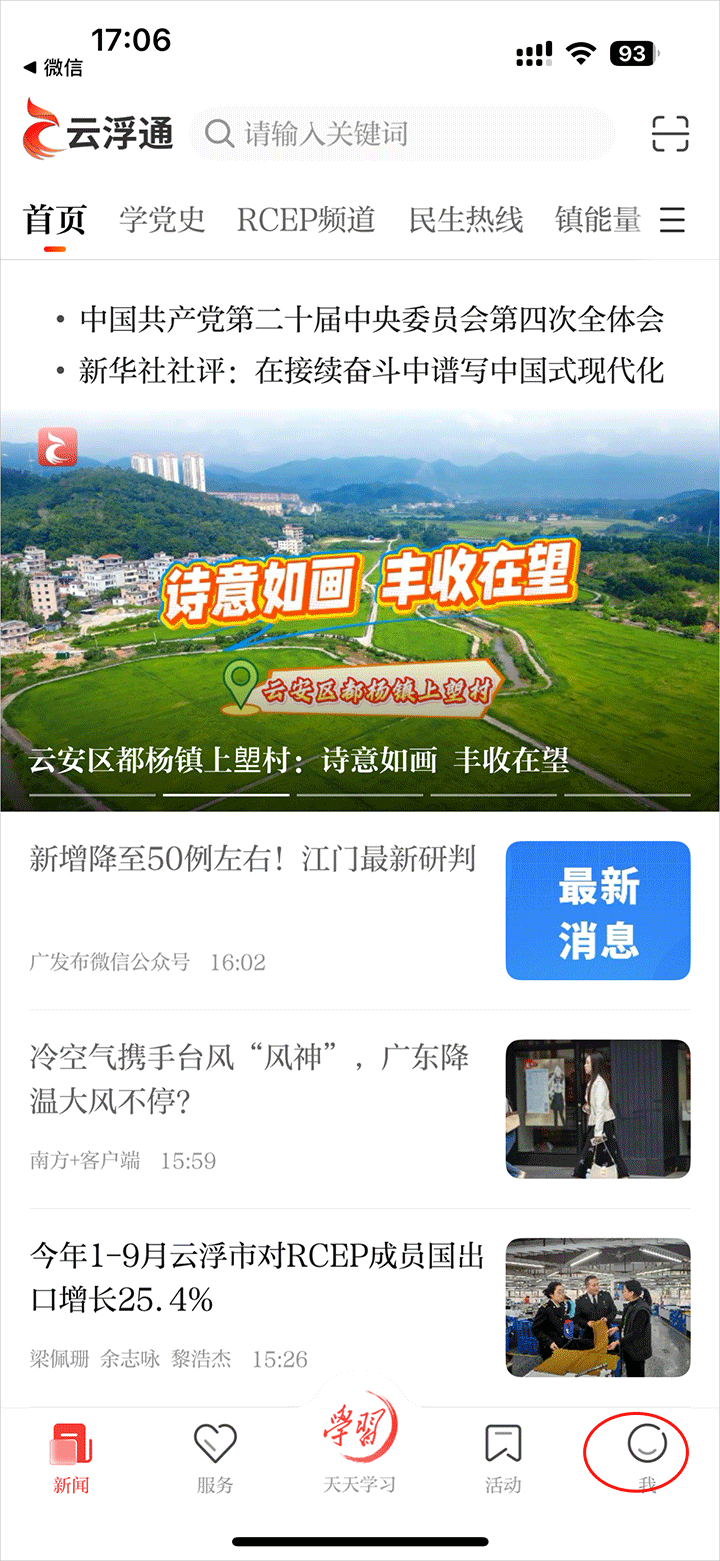Select the 民生热线 tab
Screen dimensions: 720x1561
(x=466, y=220)
